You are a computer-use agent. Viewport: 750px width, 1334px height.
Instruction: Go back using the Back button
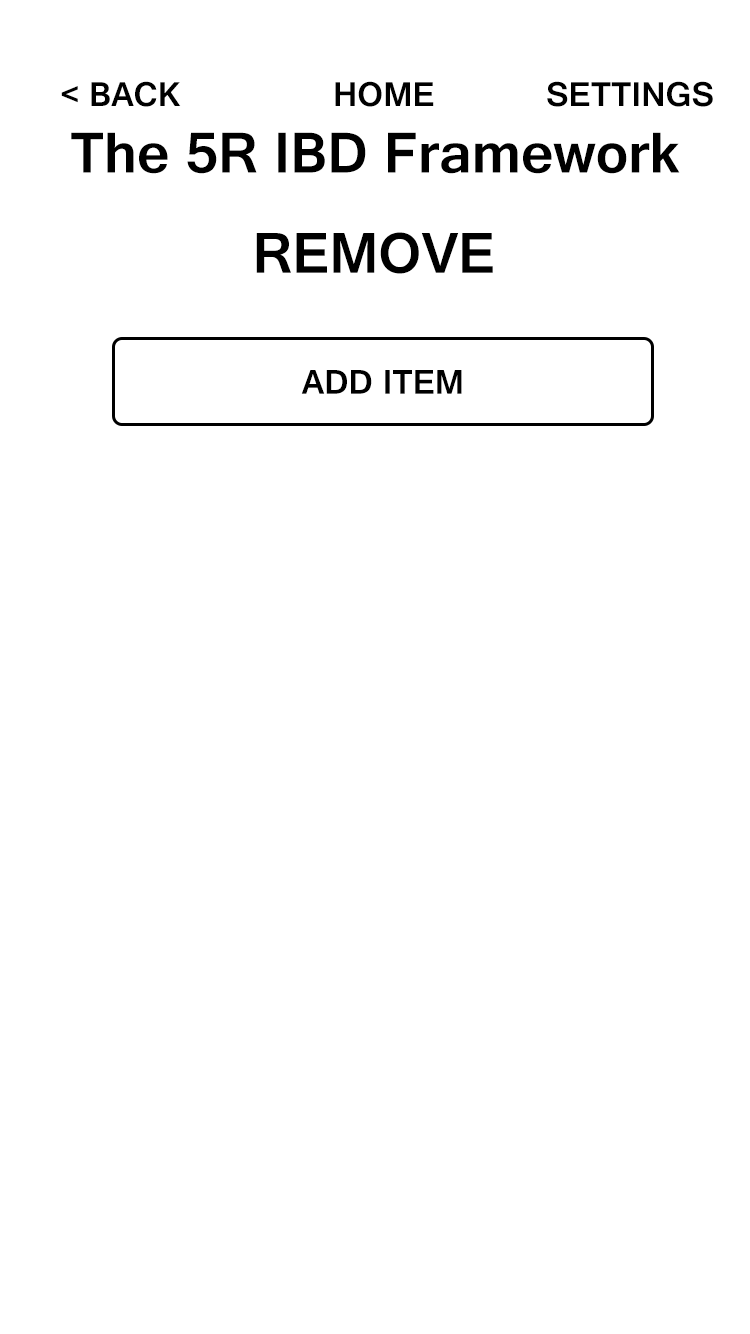point(120,95)
